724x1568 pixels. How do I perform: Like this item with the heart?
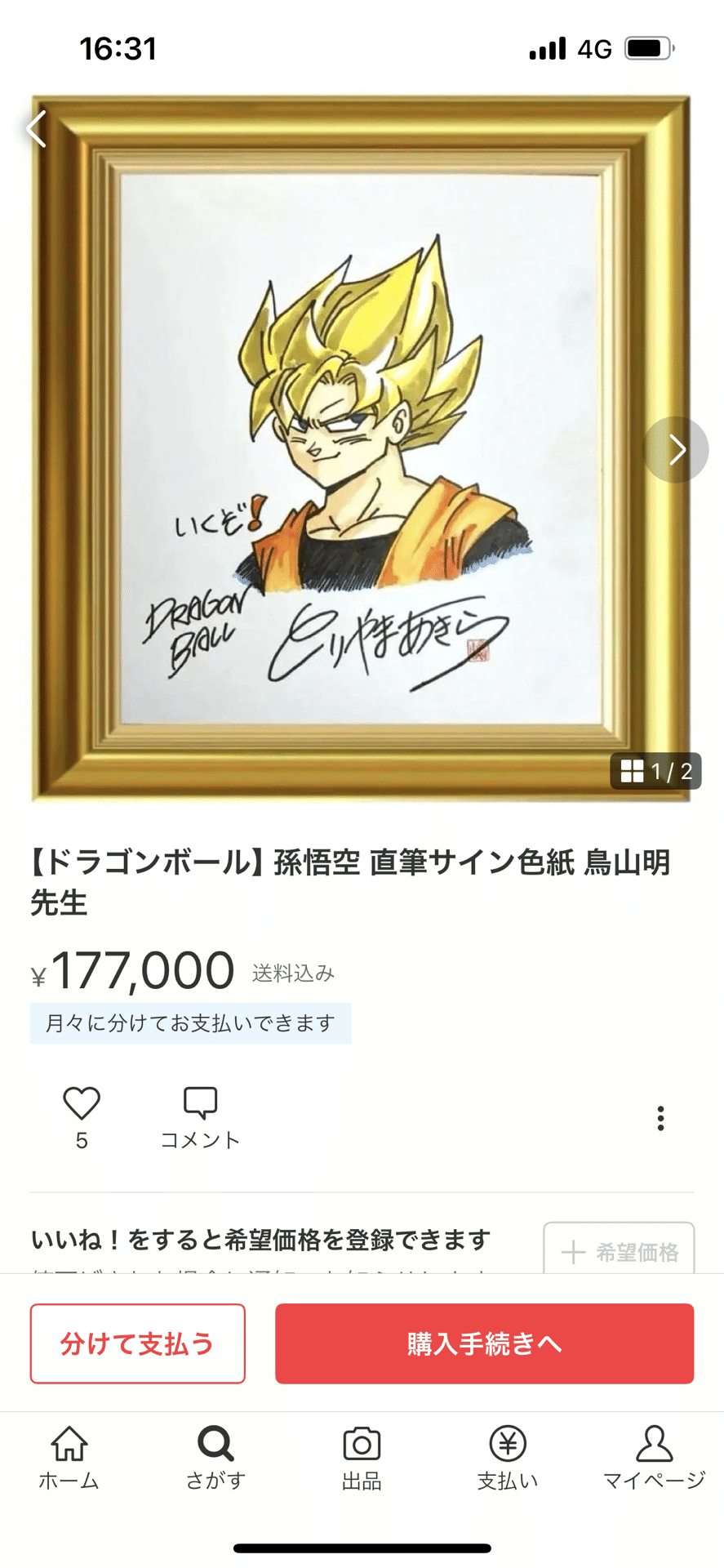coord(82,1104)
